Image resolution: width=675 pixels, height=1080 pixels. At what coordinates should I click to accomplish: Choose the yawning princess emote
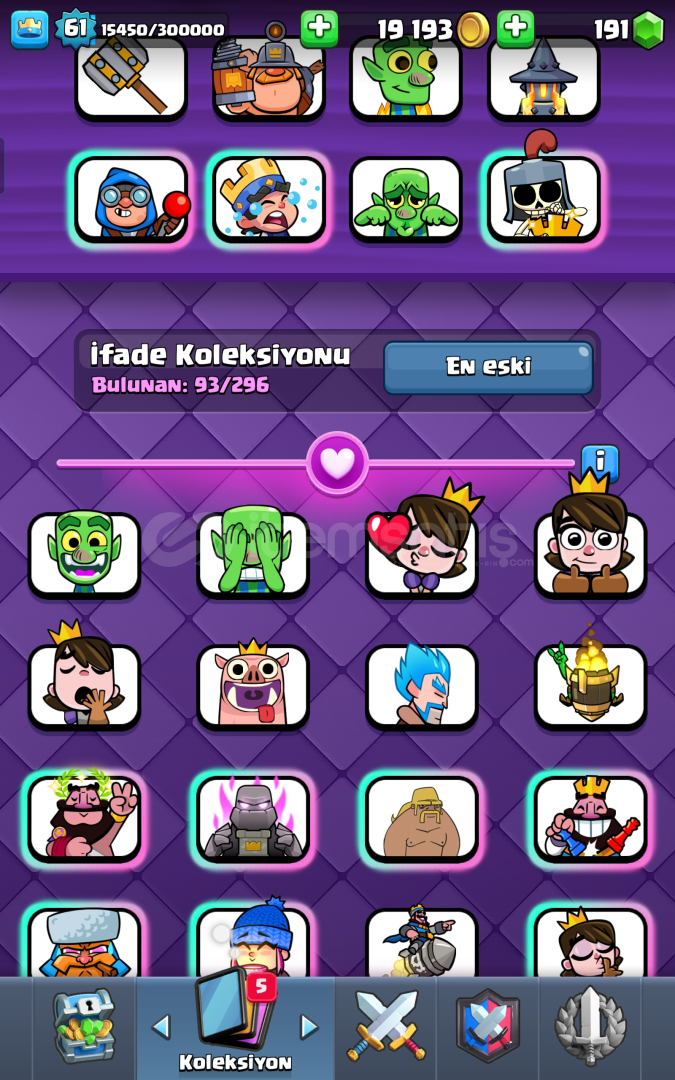(84, 685)
